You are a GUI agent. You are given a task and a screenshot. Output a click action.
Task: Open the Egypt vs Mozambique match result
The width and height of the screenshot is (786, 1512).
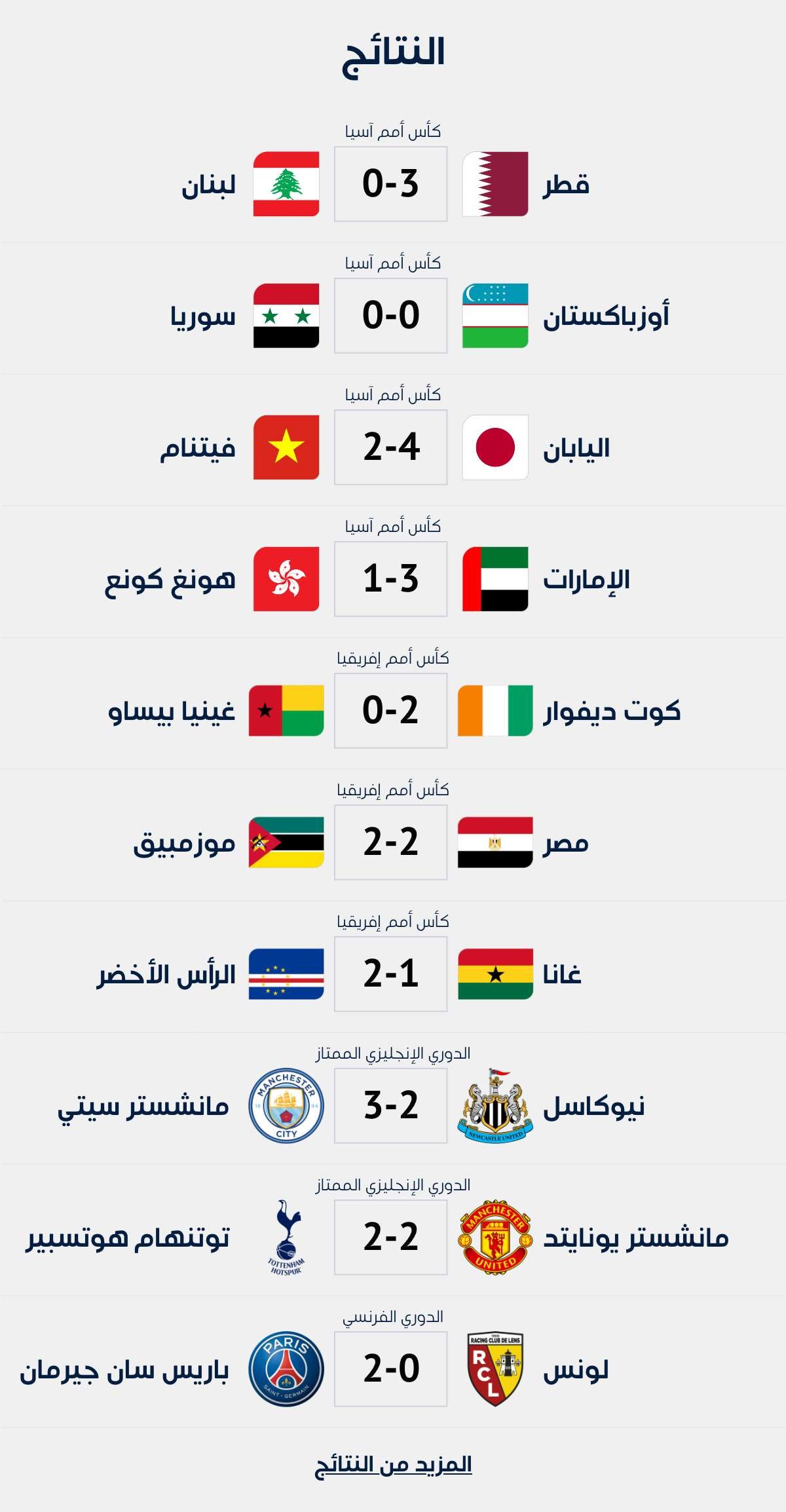pos(390,842)
